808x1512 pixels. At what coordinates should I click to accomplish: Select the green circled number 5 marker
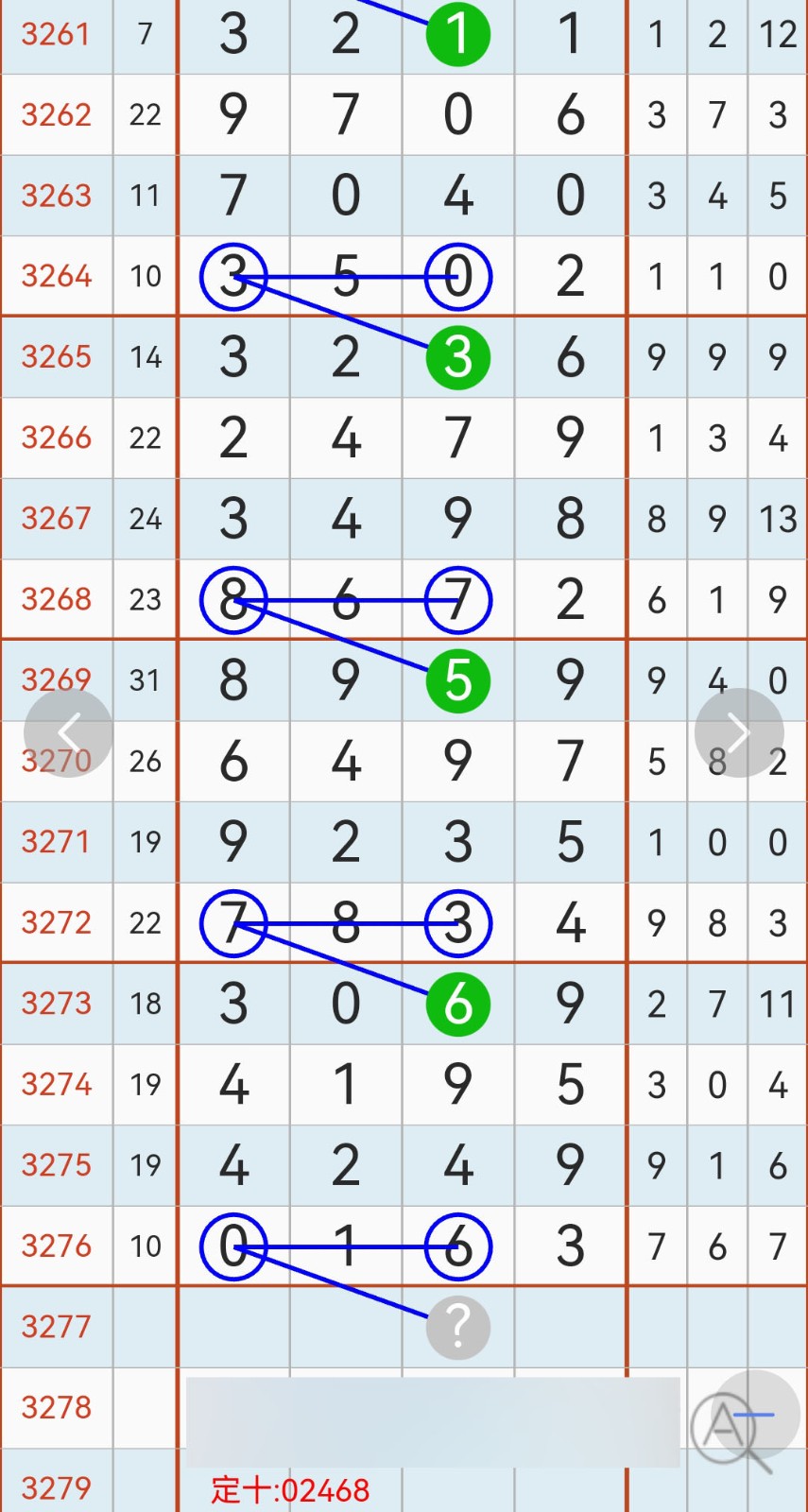tap(457, 679)
